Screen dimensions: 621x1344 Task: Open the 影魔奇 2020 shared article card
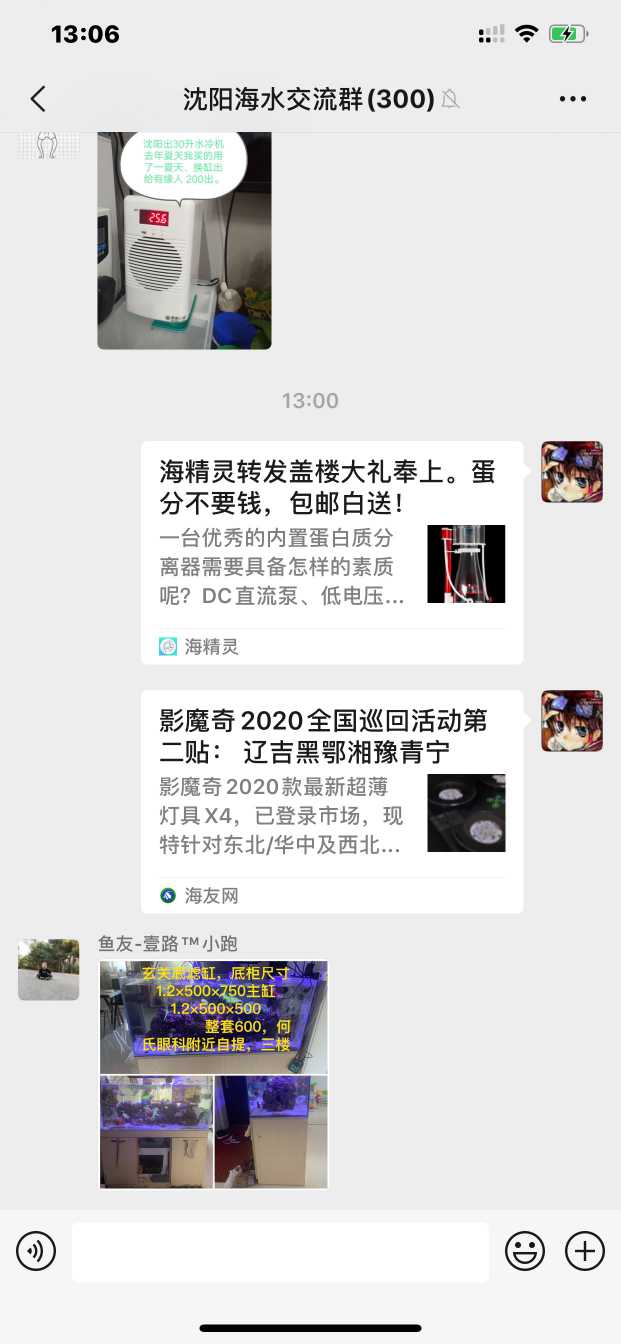[331, 801]
